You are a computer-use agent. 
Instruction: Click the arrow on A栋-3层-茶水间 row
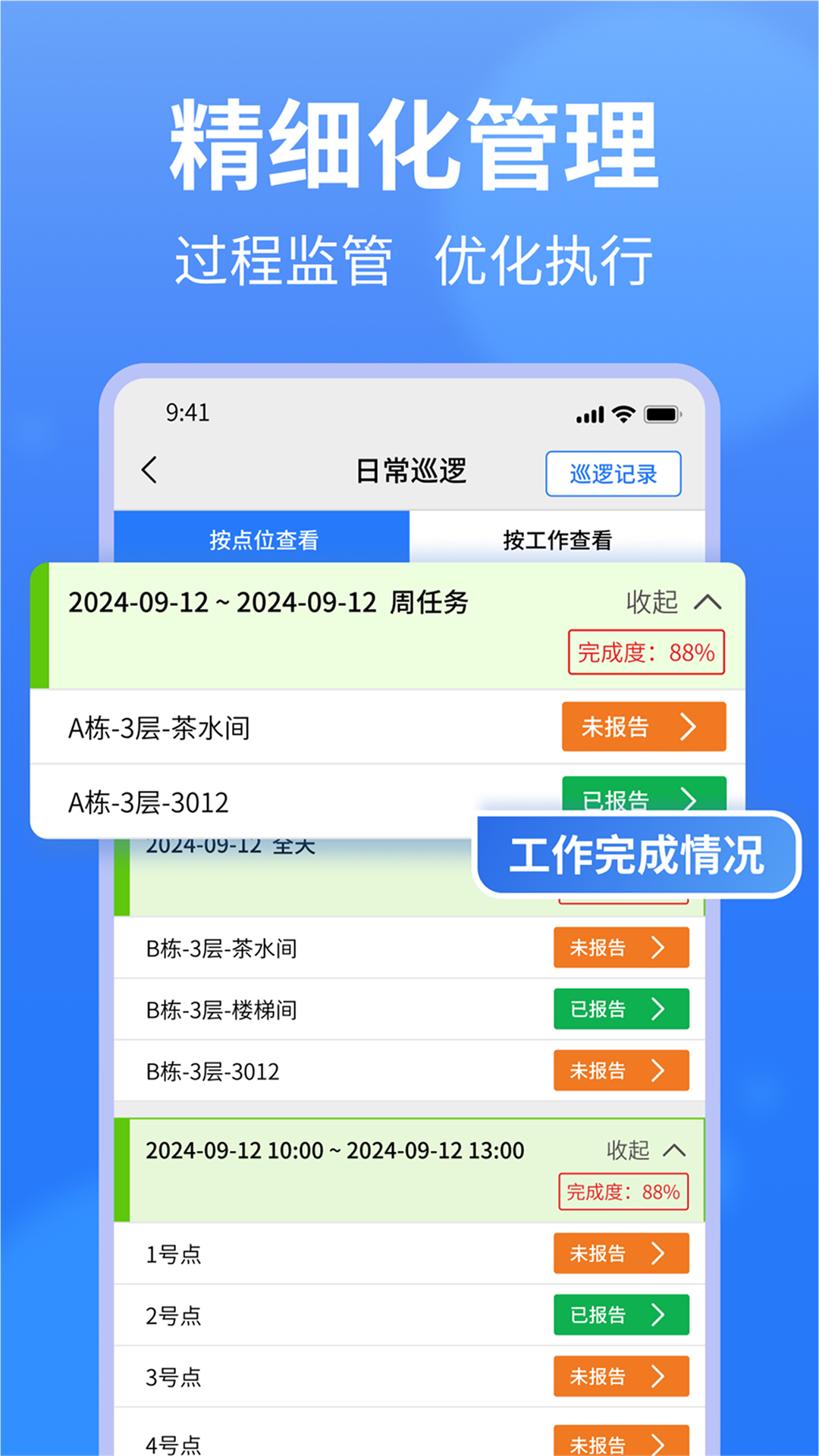click(x=687, y=726)
